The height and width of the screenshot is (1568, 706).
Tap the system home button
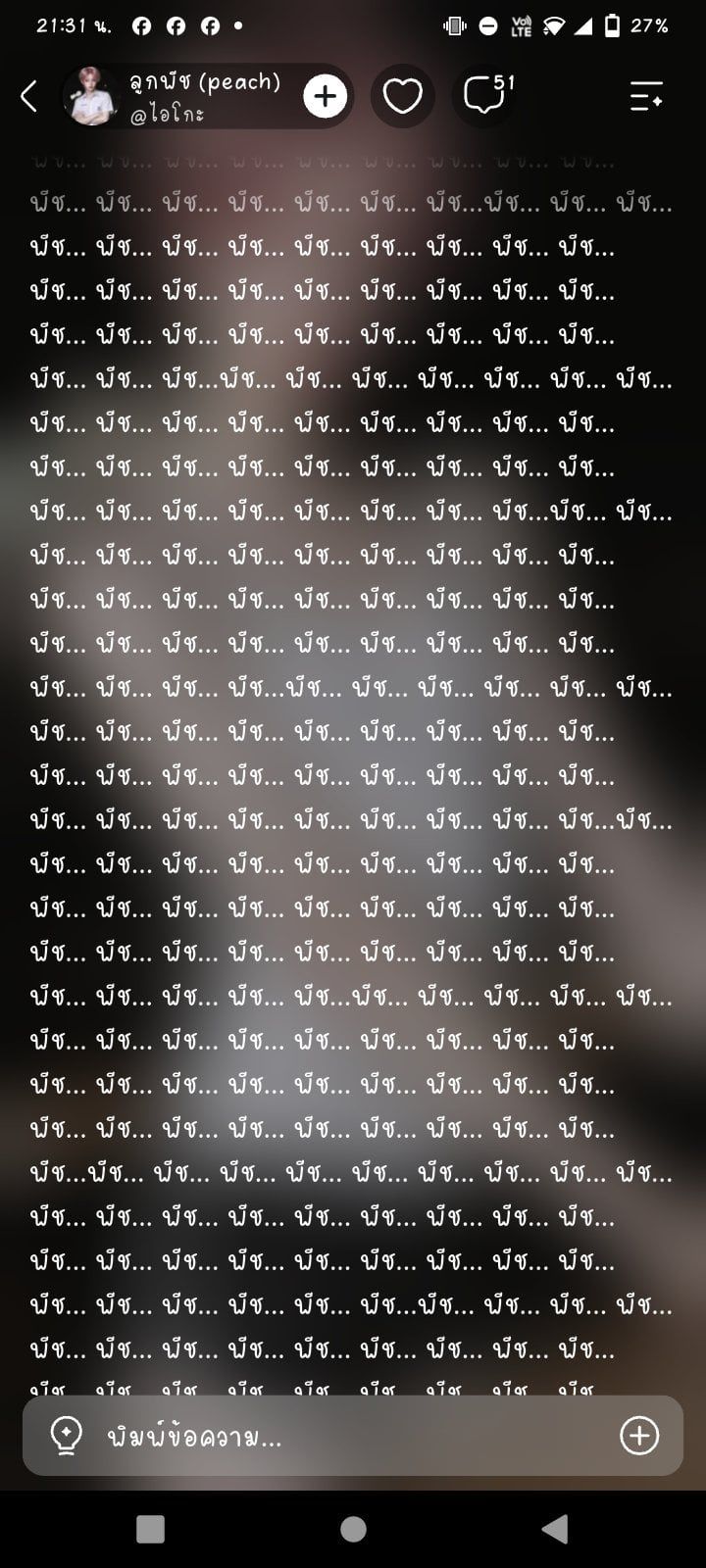[x=353, y=1529]
